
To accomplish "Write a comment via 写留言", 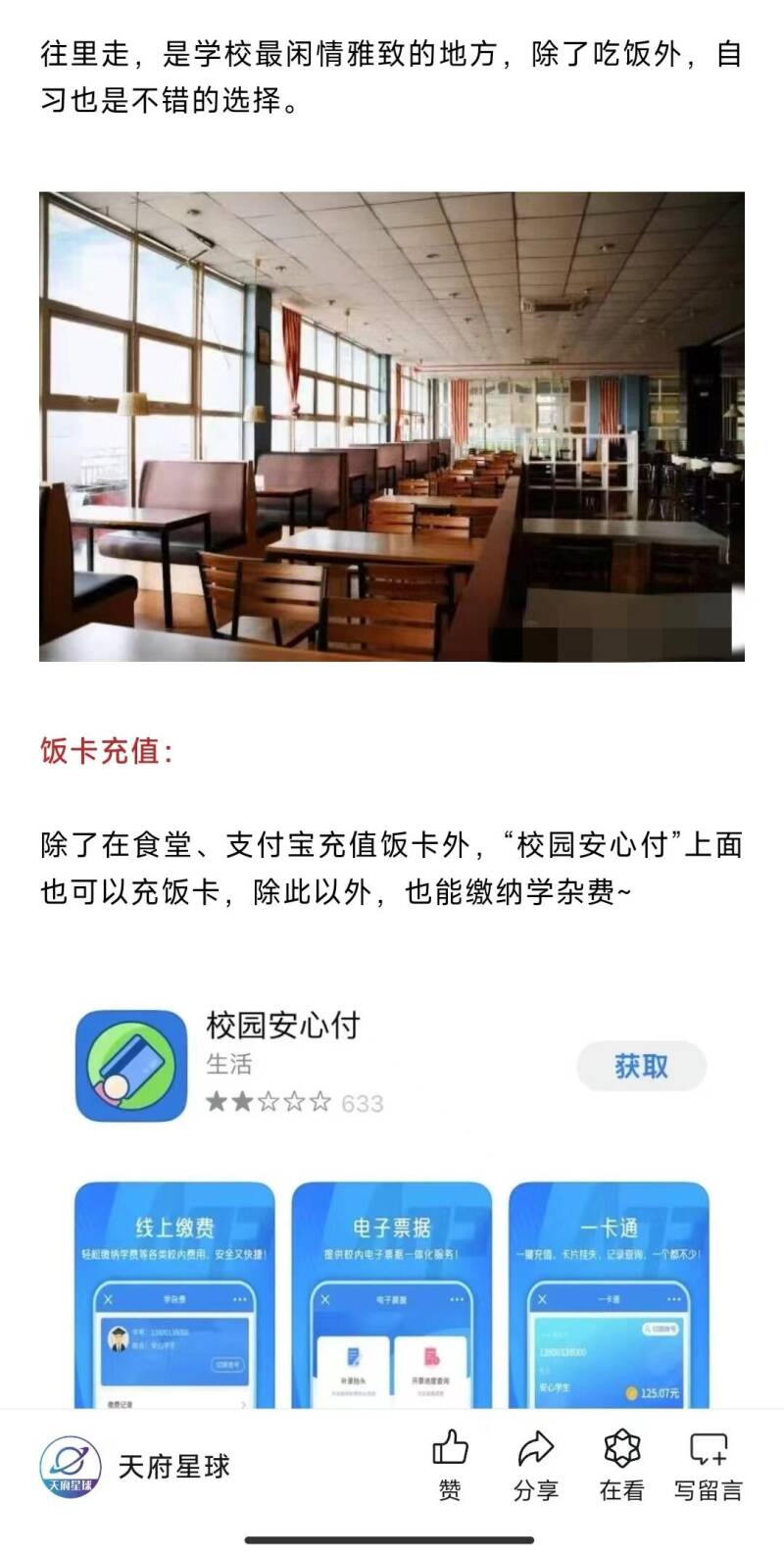I will pyautogui.click(x=708, y=1464).
